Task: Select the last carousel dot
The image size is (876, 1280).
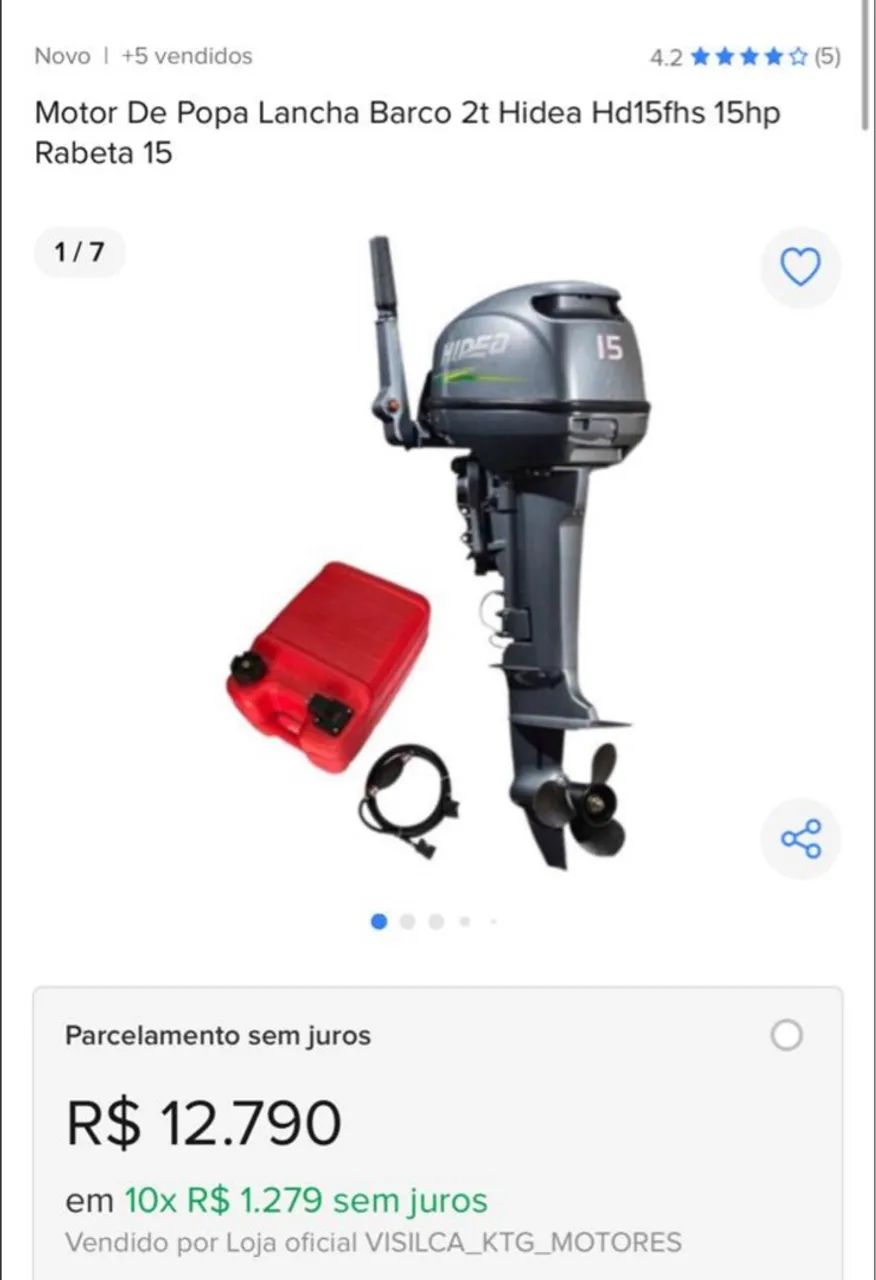Action: (491, 921)
